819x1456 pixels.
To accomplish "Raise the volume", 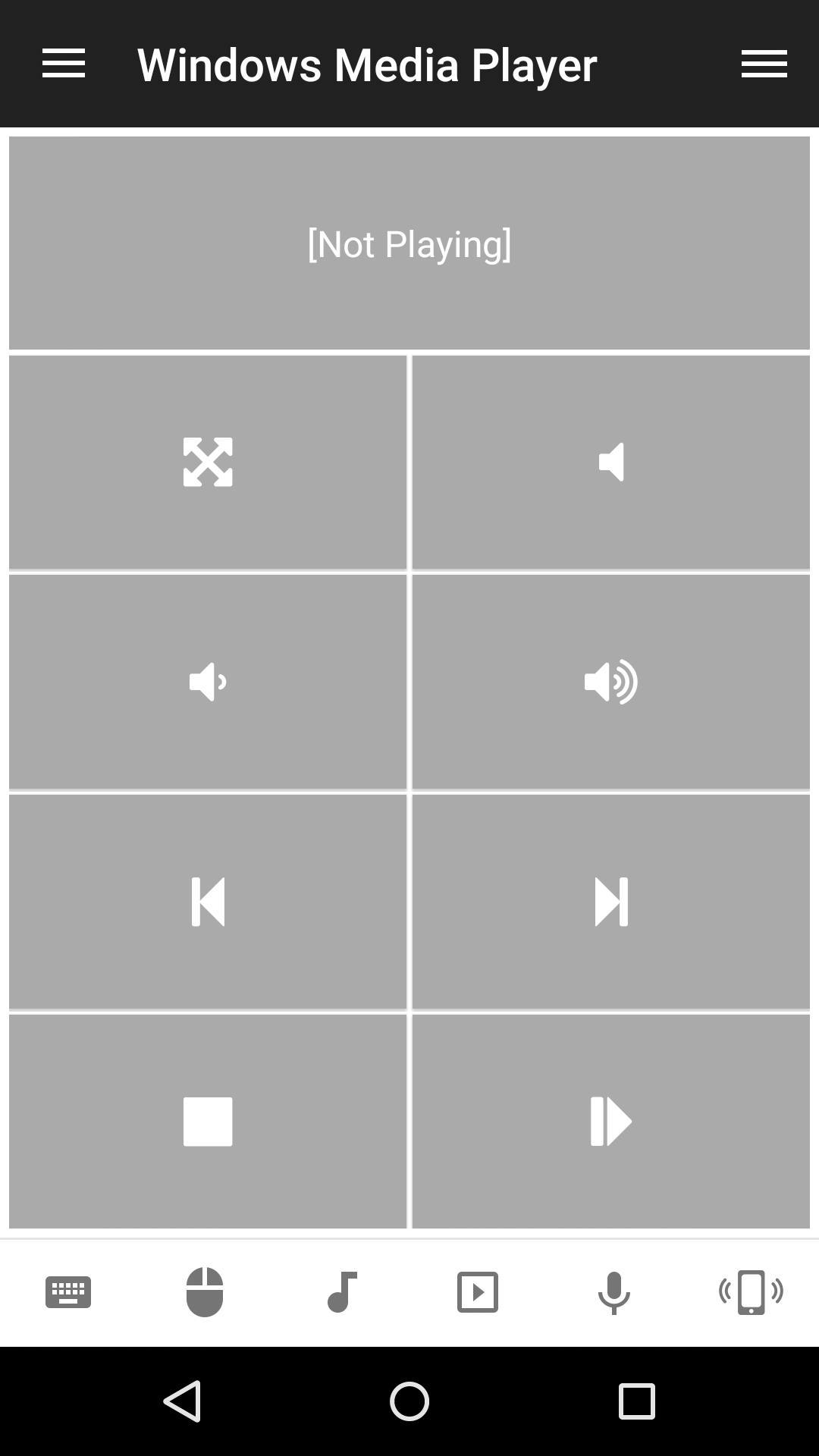I will 611,682.
